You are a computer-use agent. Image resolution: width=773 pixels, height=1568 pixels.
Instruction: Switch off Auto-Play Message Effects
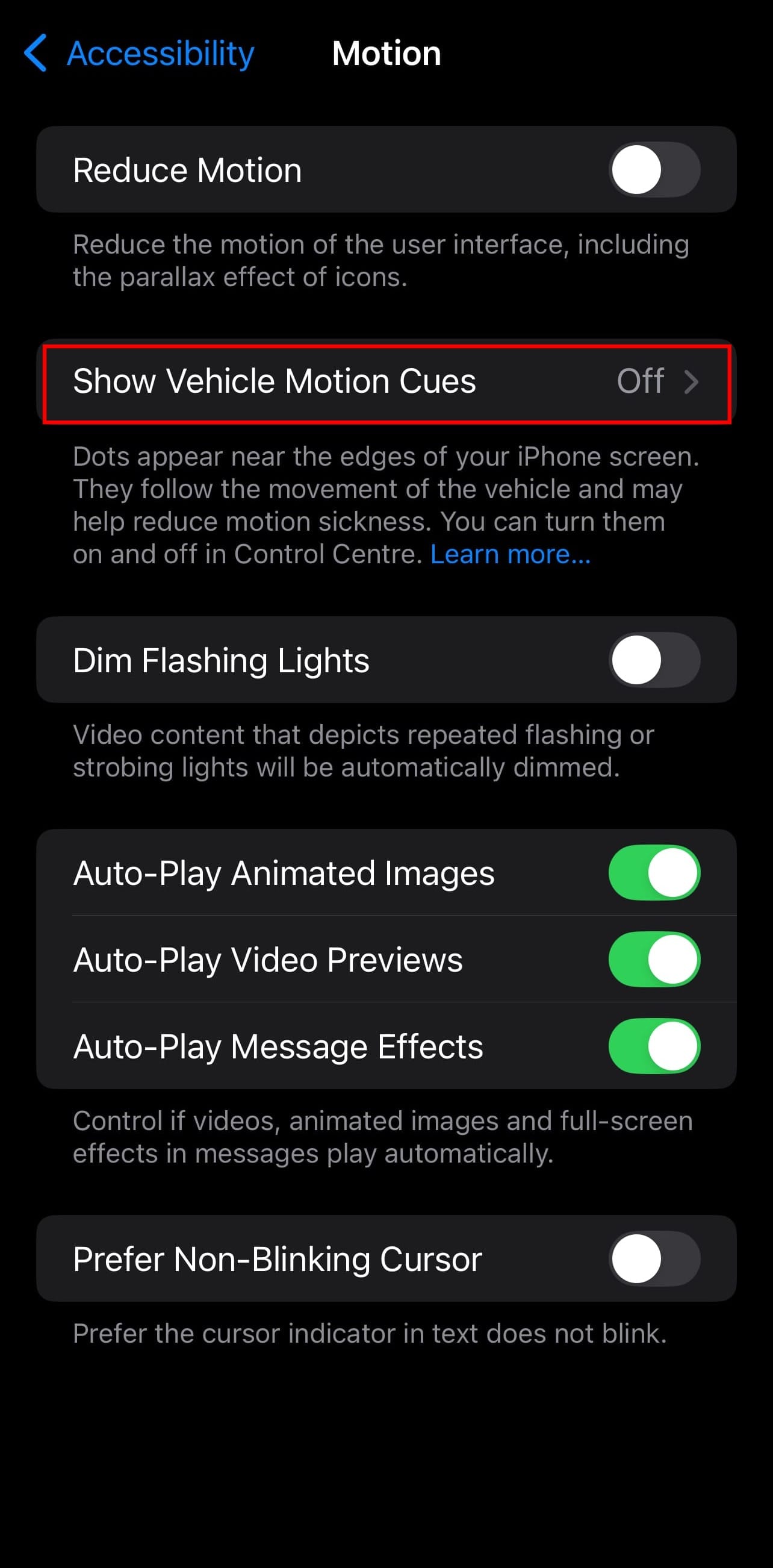(654, 1046)
